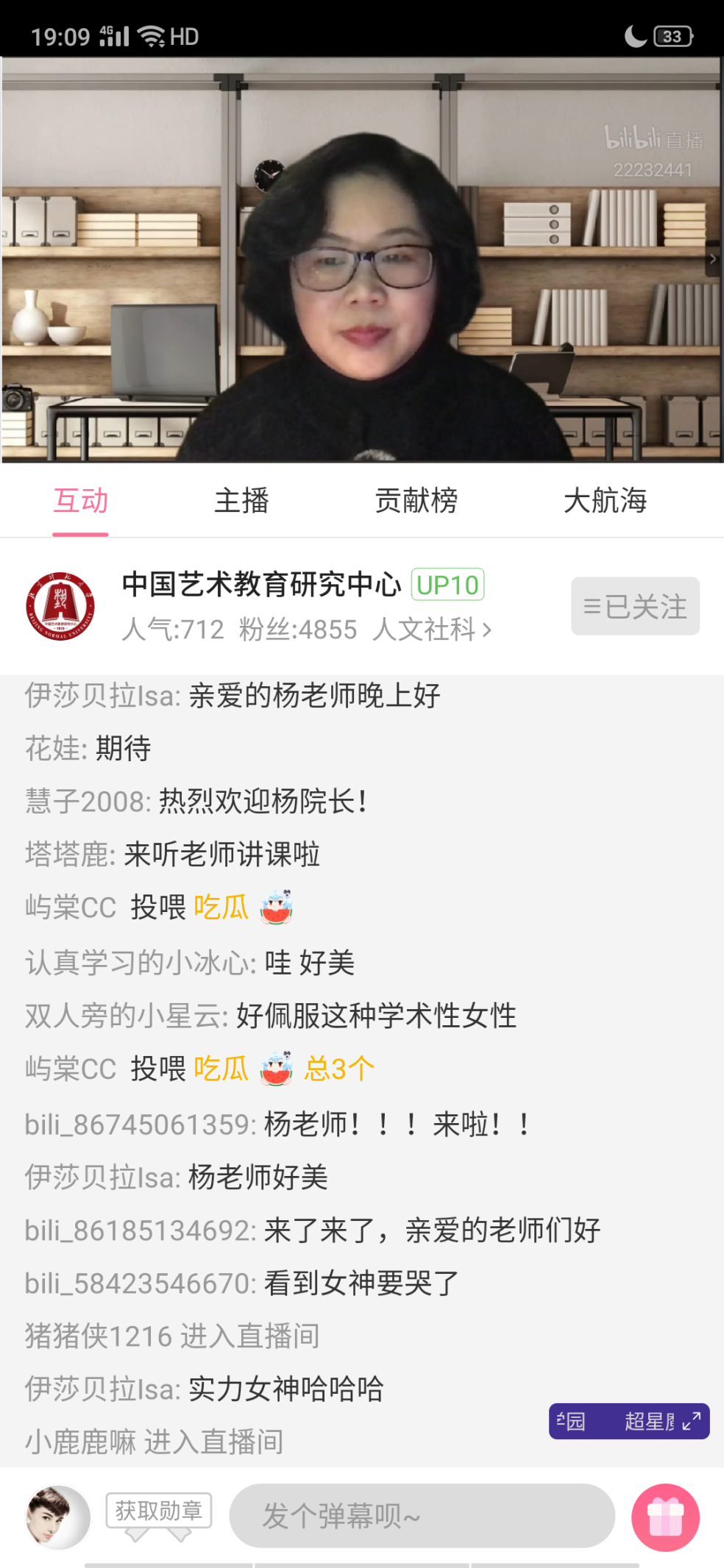
Task: Open the gift box panel
Action: (665, 1517)
